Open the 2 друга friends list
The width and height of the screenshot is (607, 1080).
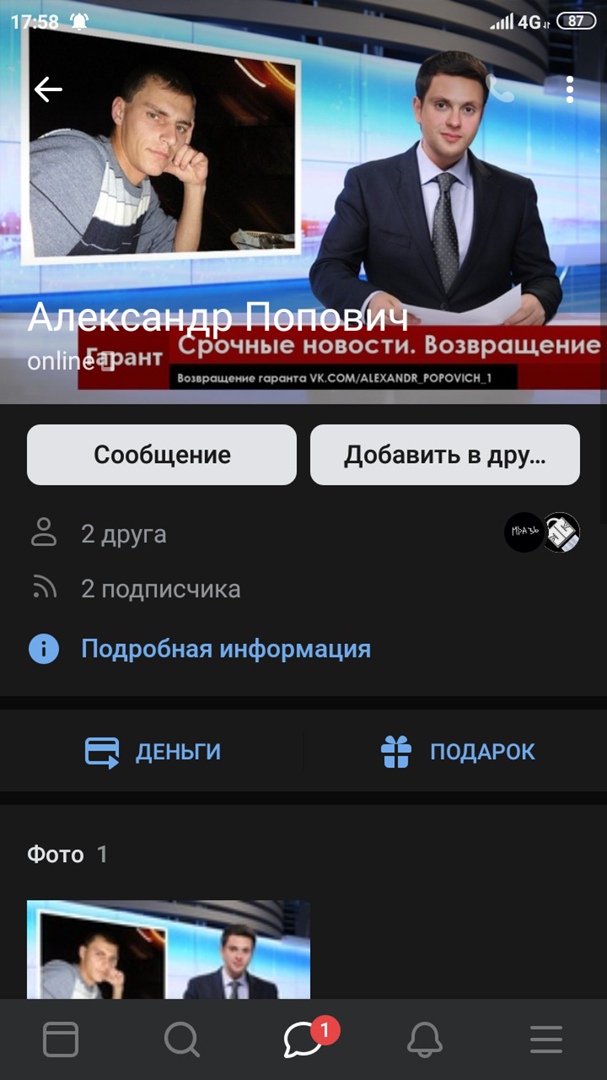point(123,534)
